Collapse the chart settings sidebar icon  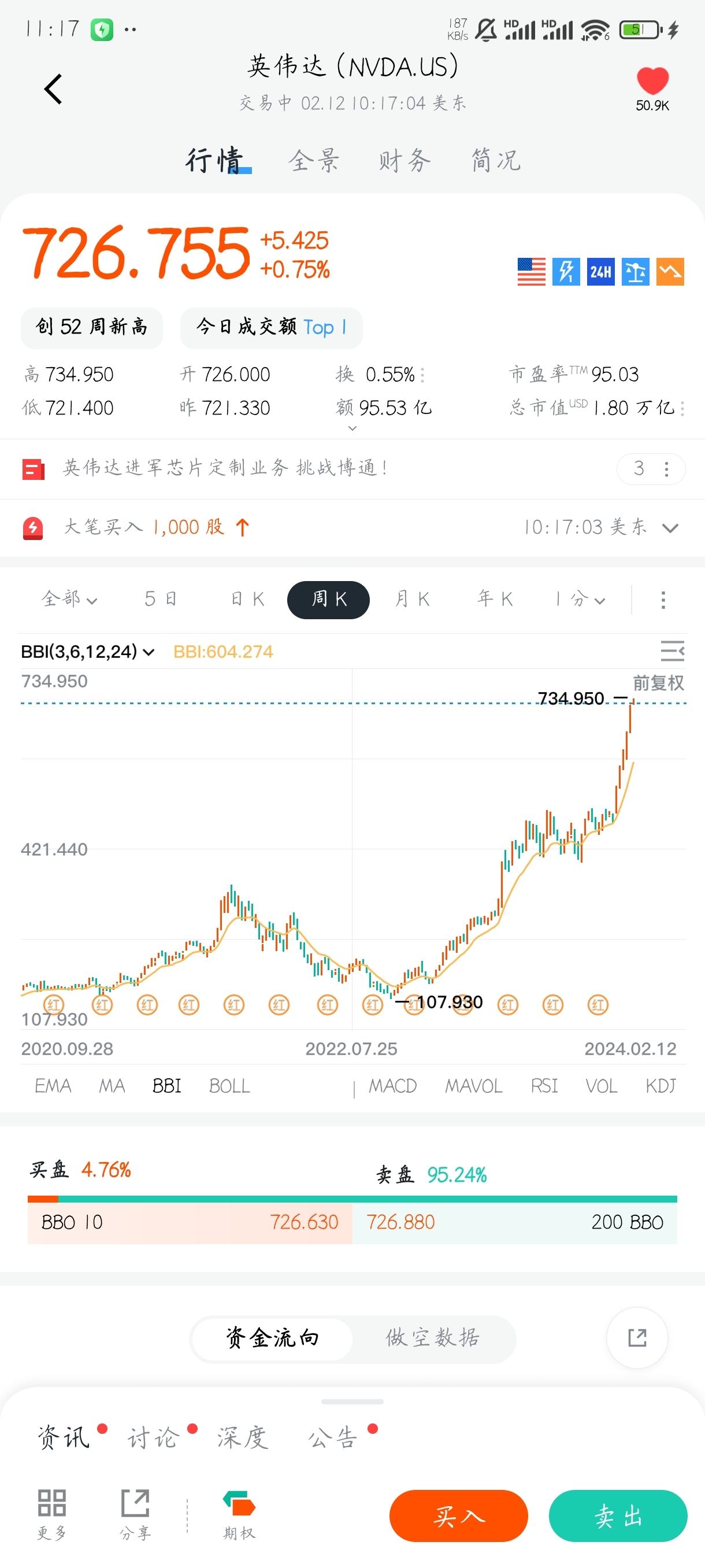tap(672, 651)
